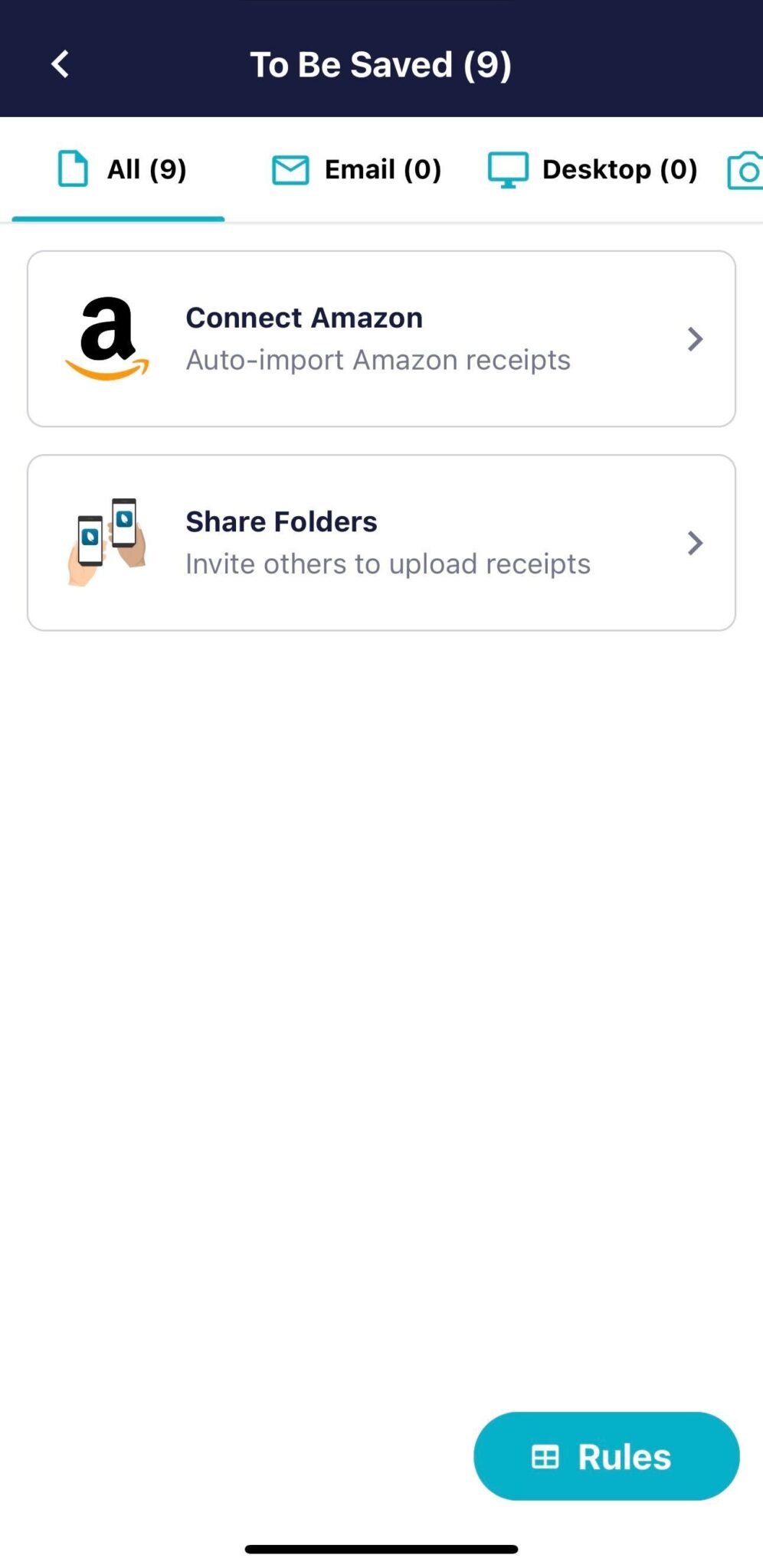This screenshot has width=763, height=1568.
Task: Go back from To Be Saved
Action: 60,64
